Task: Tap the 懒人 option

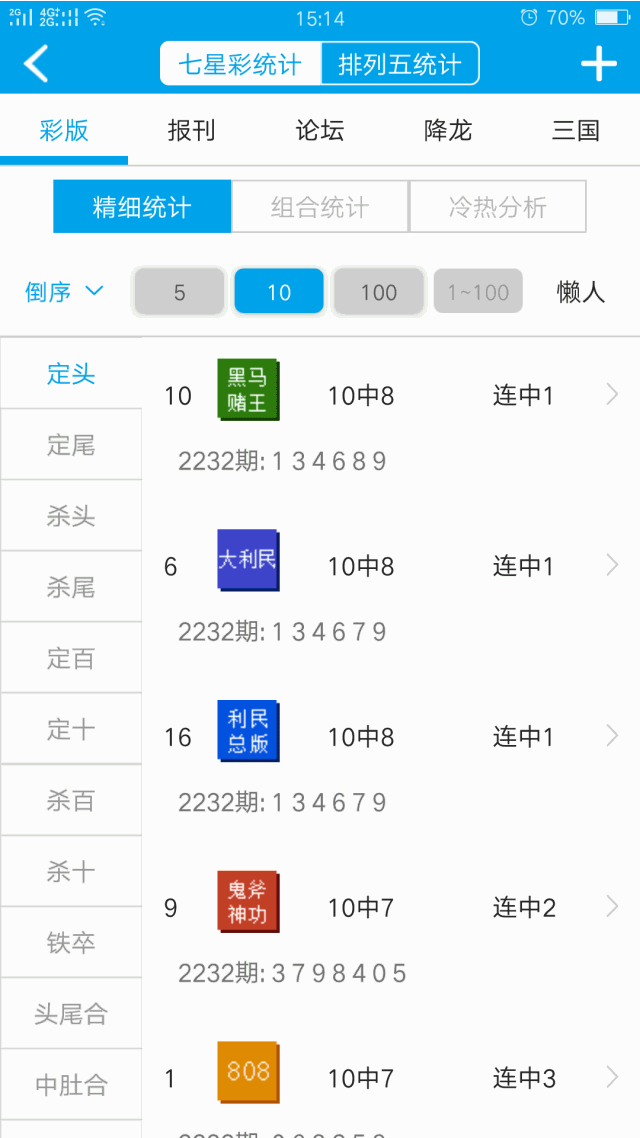Action: [x=581, y=292]
